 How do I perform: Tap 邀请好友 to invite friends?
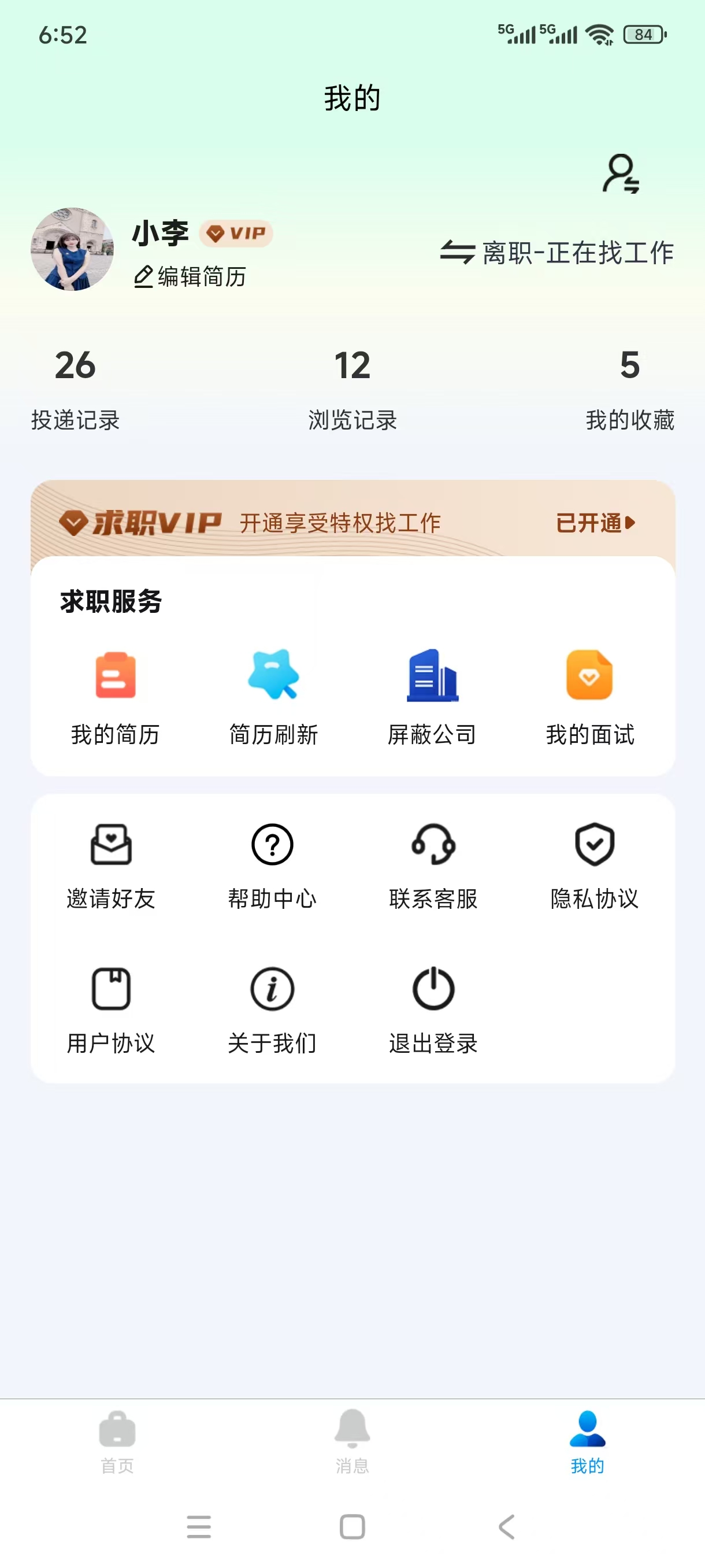coord(111,866)
